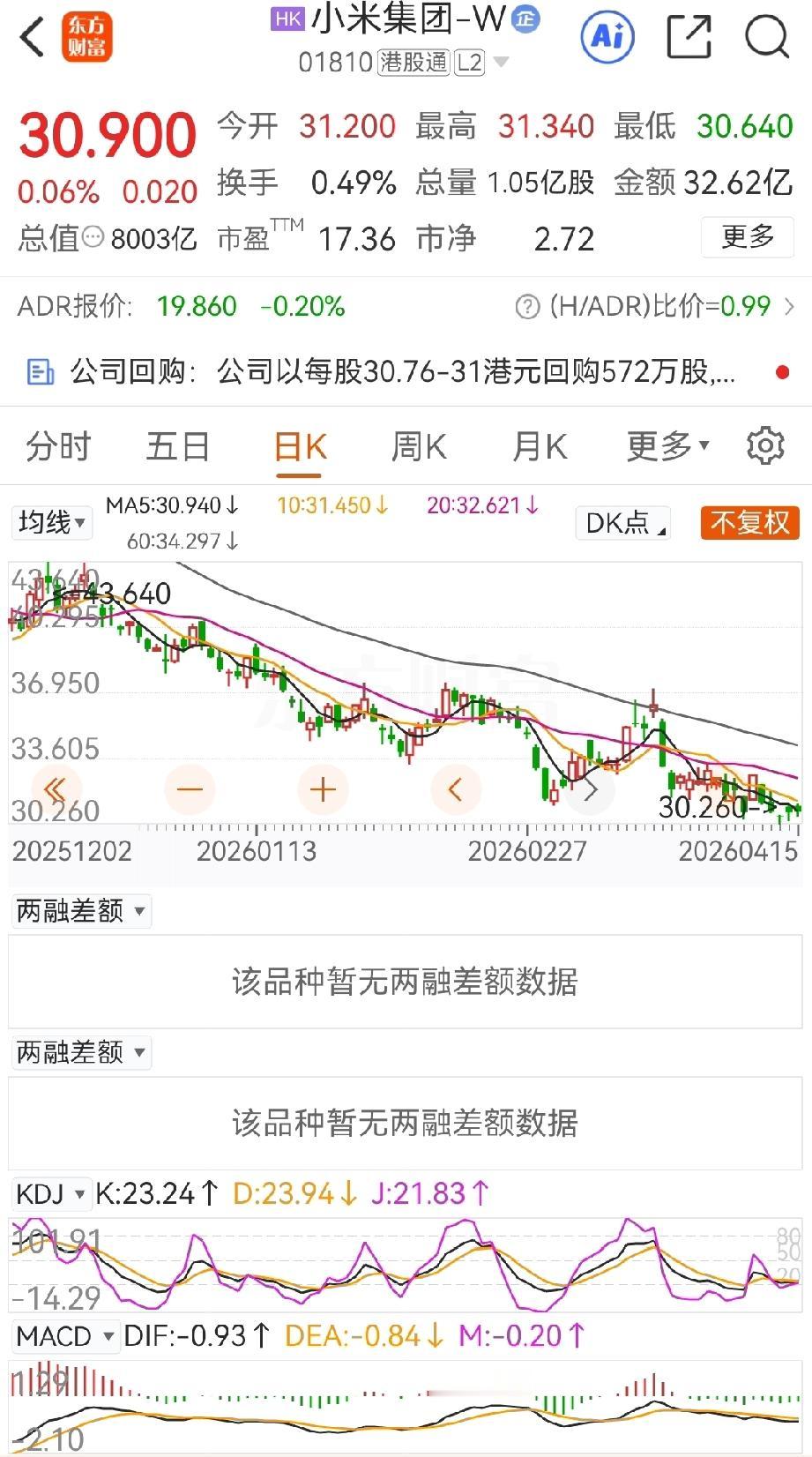Tap the 更多 quotes button

[x=747, y=237]
